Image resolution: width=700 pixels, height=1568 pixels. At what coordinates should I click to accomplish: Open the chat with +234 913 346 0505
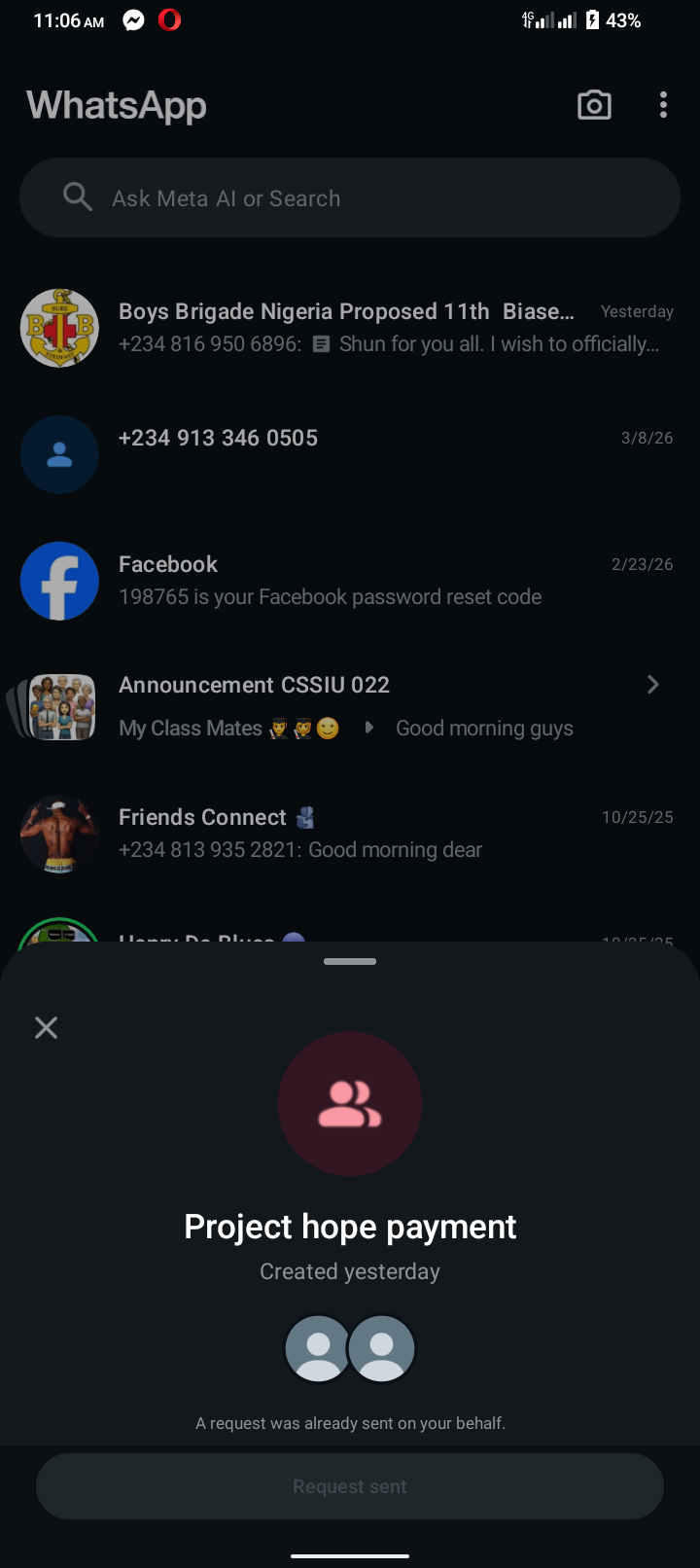coord(350,454)
